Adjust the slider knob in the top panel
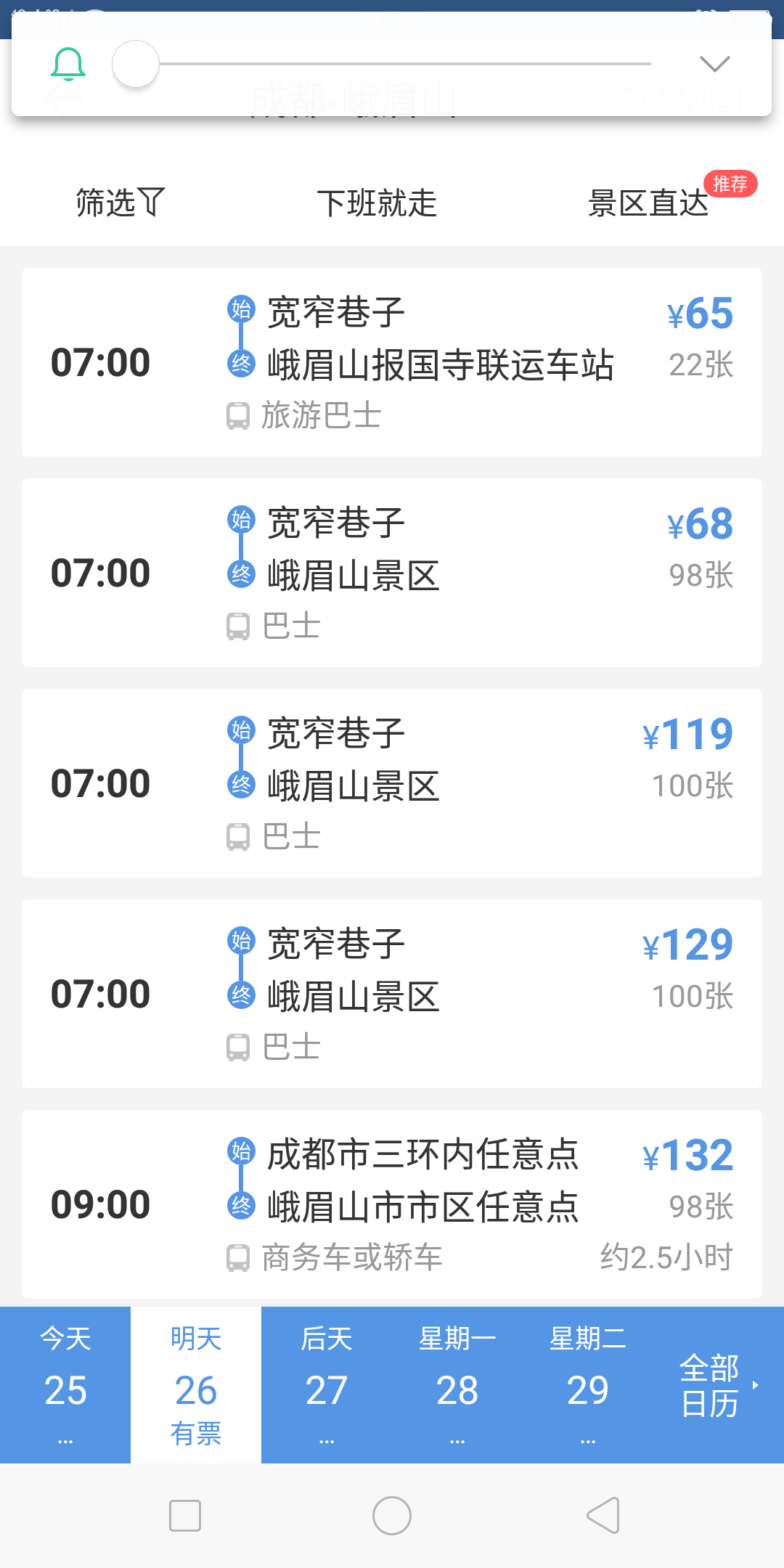Screen dimensions: 784x1568 tap(136, 64)
